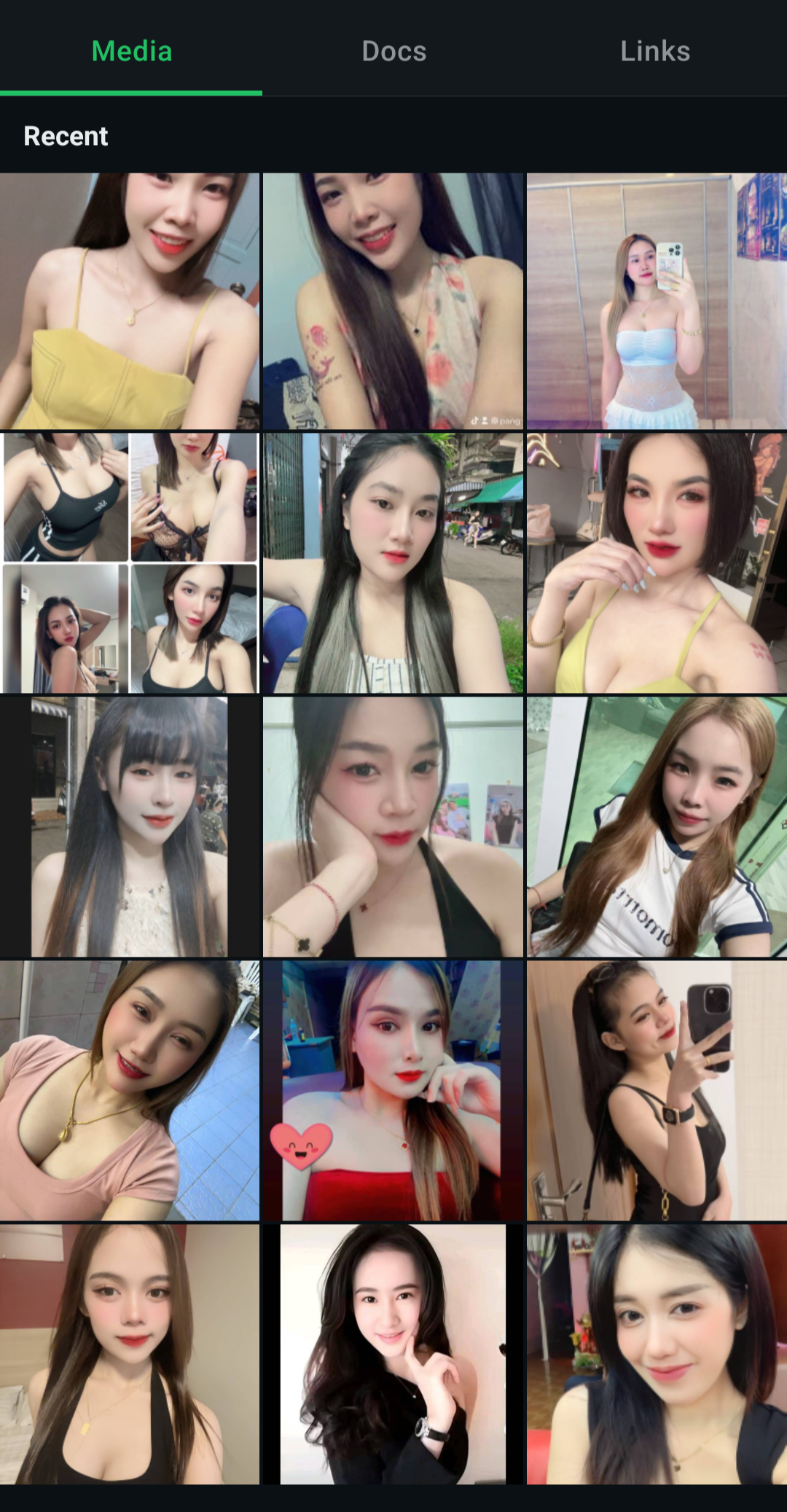Open the white-background photo with wristwatch

pos(393,1354)
